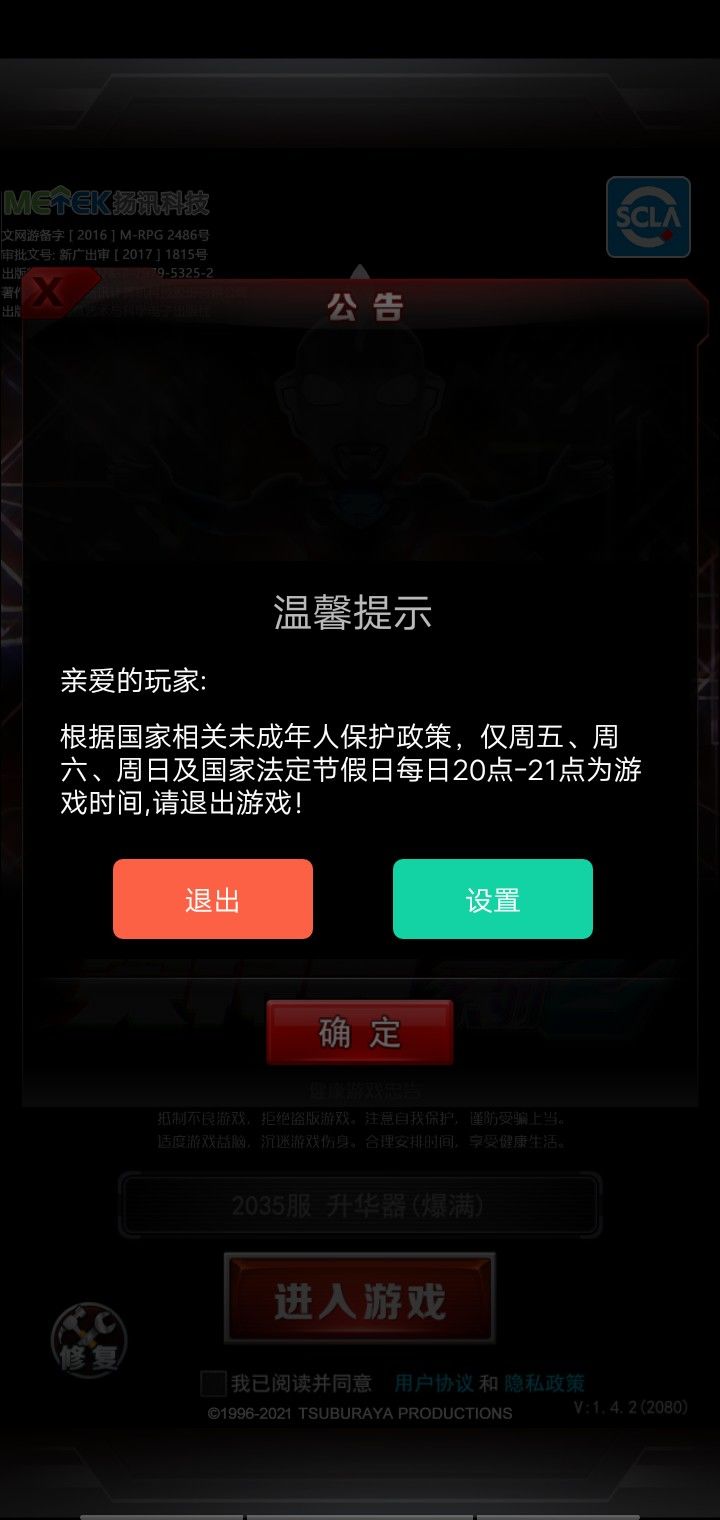Check the 我已阅读并同意 agreement checkbox

point(212,1384)
